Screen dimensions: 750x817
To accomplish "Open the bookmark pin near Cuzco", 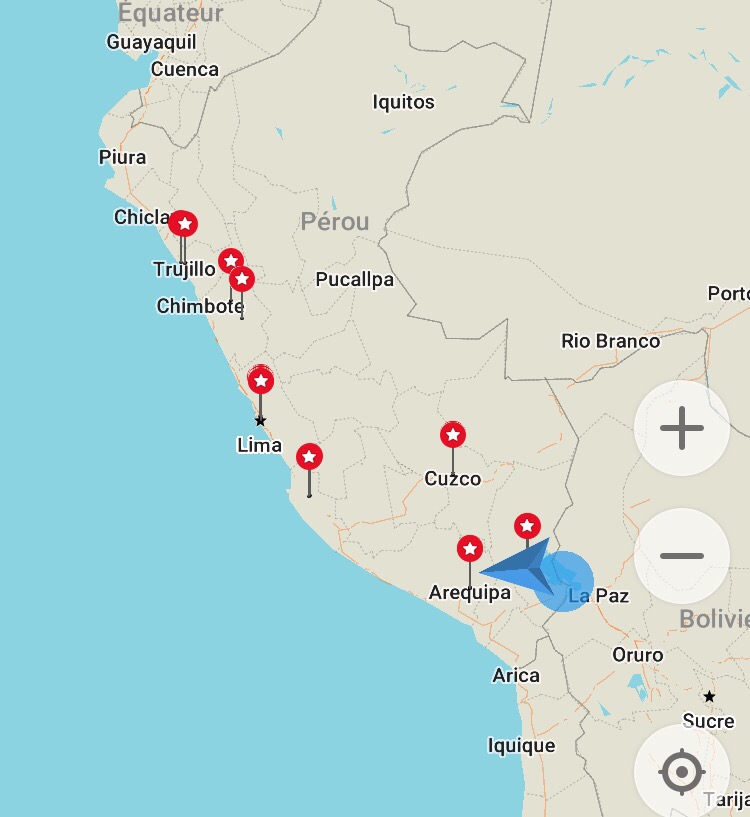I will (x=453, y=435).
